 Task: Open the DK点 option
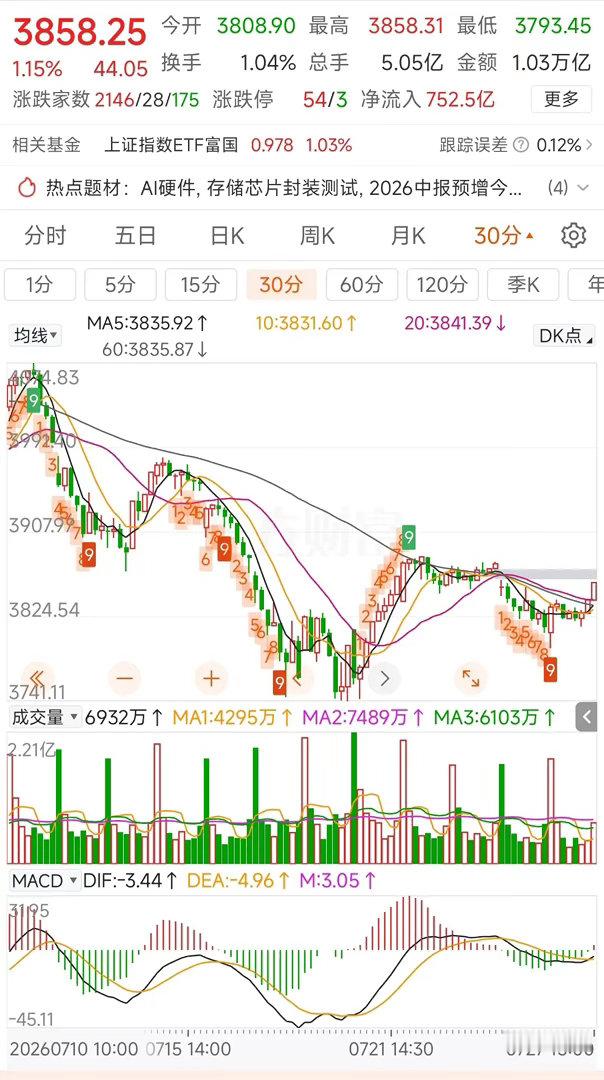(x=565, y=336)
